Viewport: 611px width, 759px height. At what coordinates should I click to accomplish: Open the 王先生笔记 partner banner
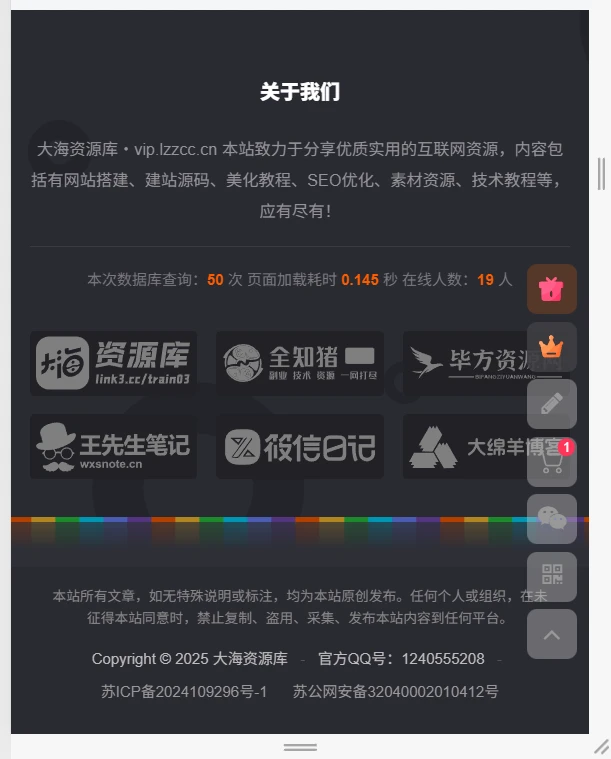(x=113, y=446)
